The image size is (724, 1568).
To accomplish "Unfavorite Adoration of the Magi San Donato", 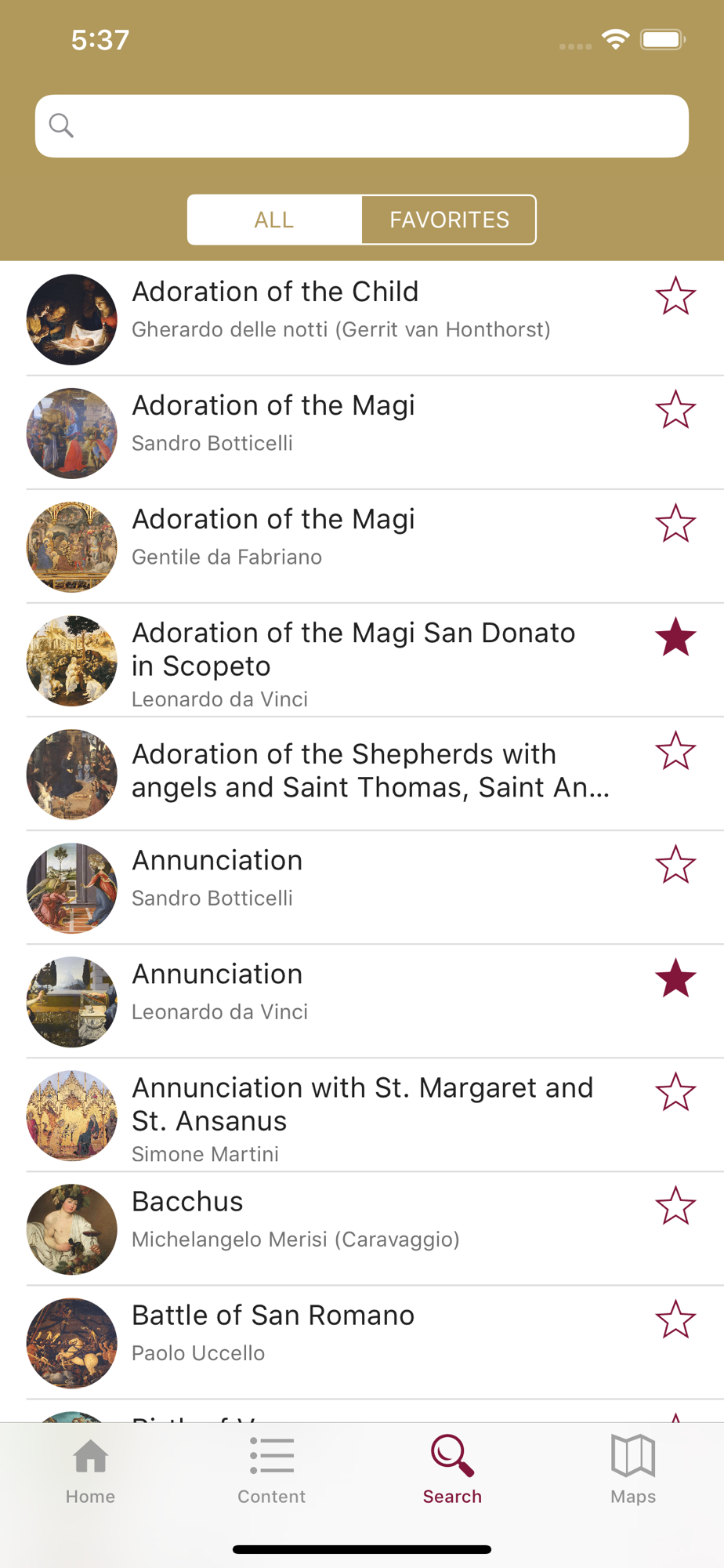I will pyautogui.click(x=675, y=637).
